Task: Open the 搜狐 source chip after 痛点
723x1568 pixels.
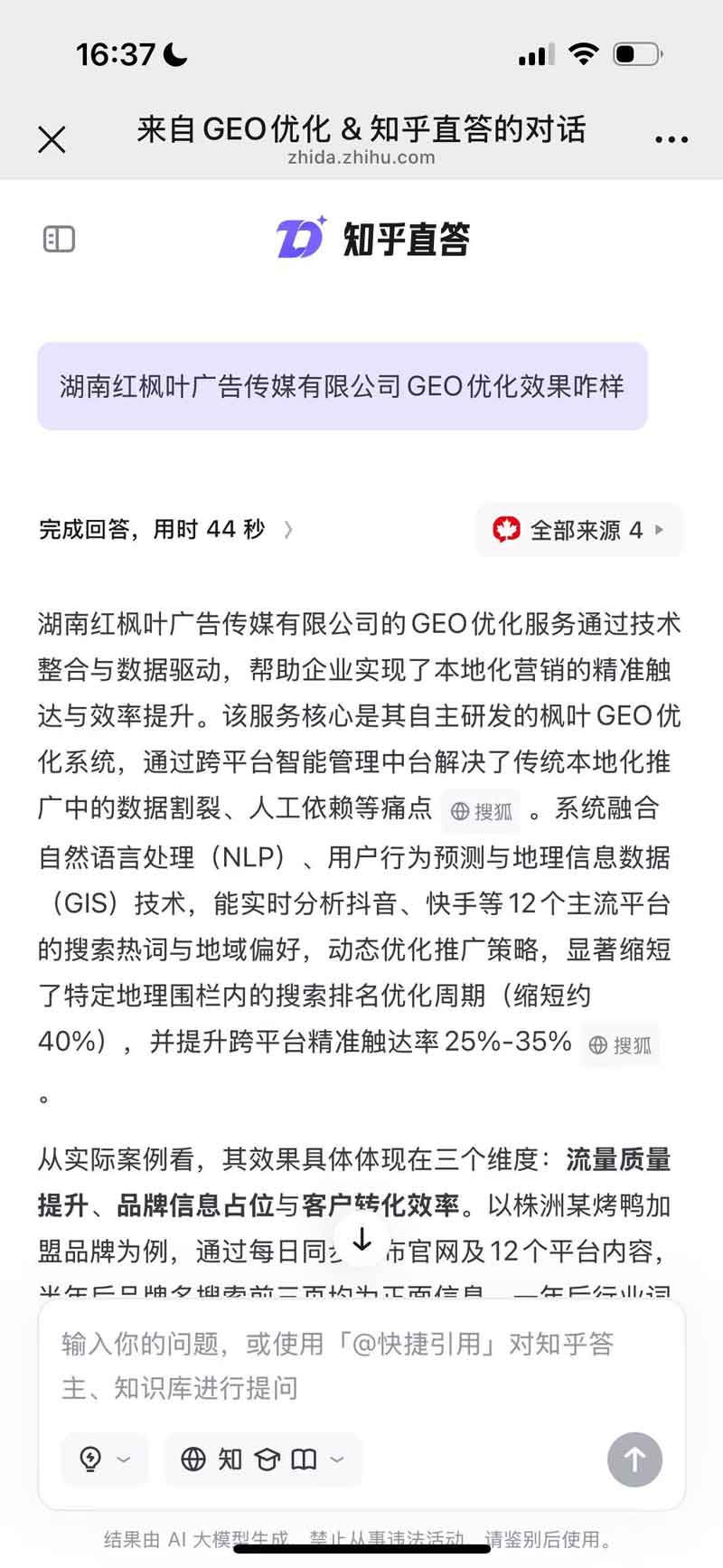Action: (x=482, y=811)
